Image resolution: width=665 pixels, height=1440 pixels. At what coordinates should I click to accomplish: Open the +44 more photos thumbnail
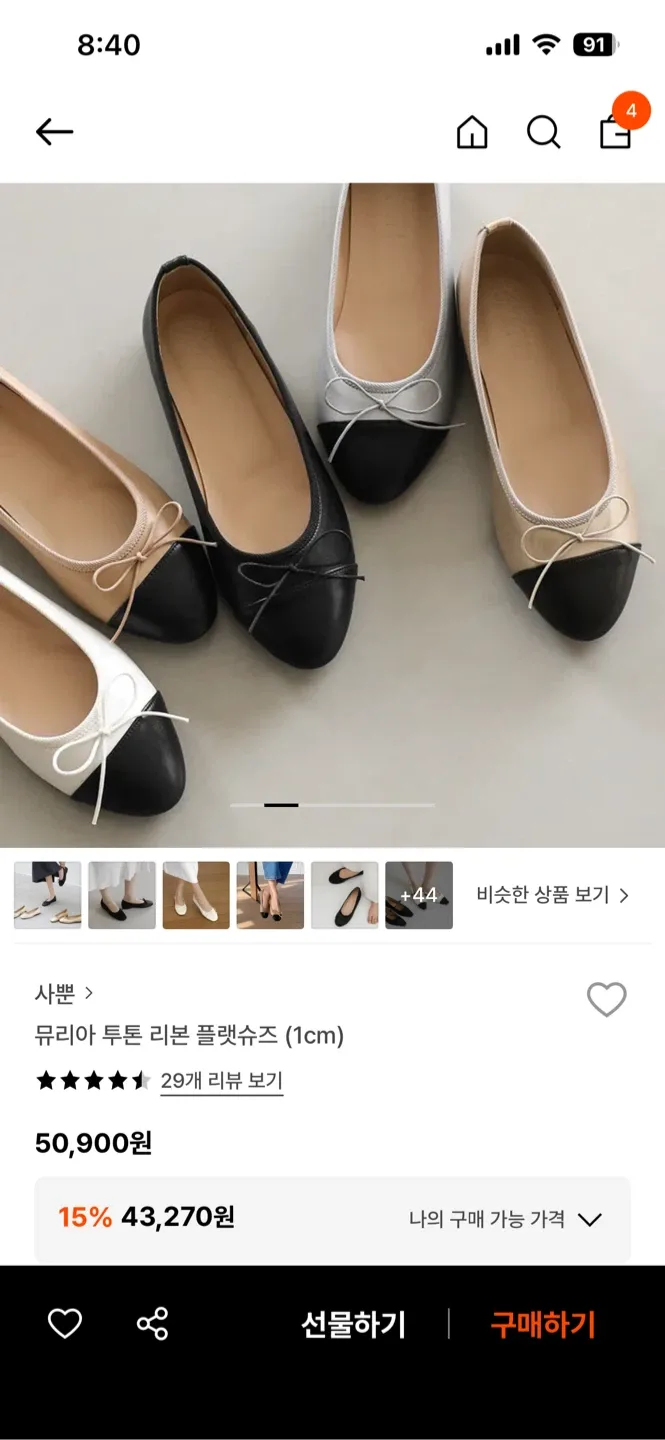[419, 895]
